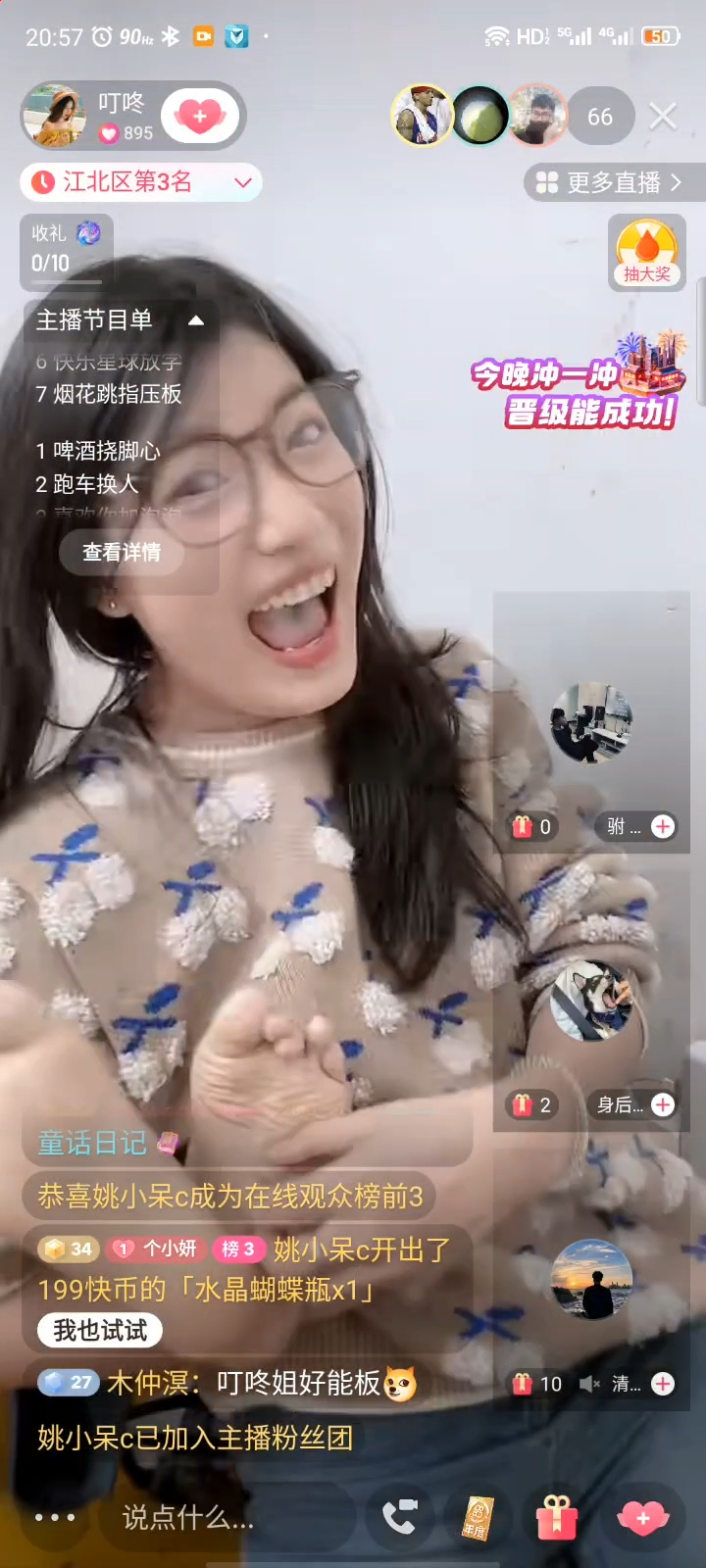Open the 66 online viewers list
Image resolution: width=706 pixels, height=1568 pixels.
[599, 117]
